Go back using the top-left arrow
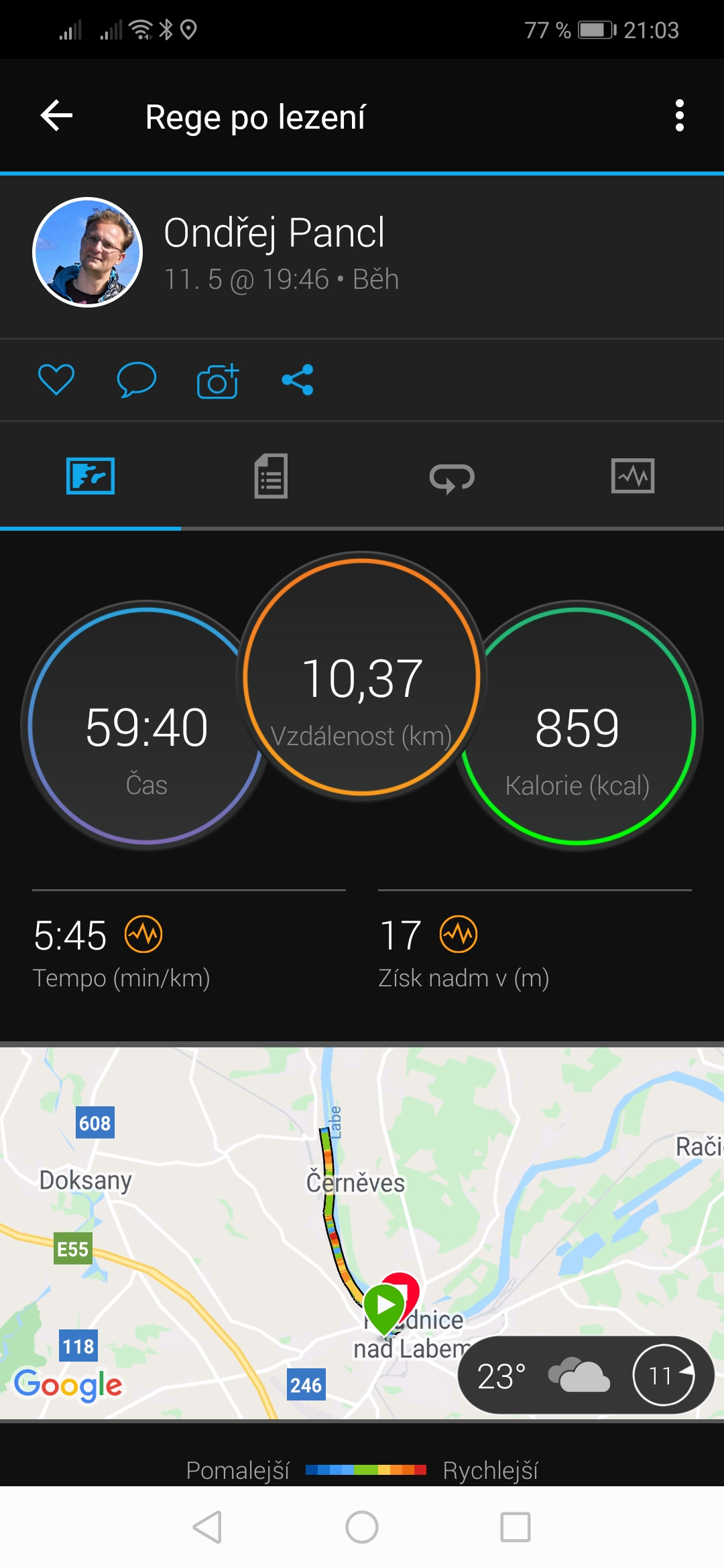 (56, 116)
